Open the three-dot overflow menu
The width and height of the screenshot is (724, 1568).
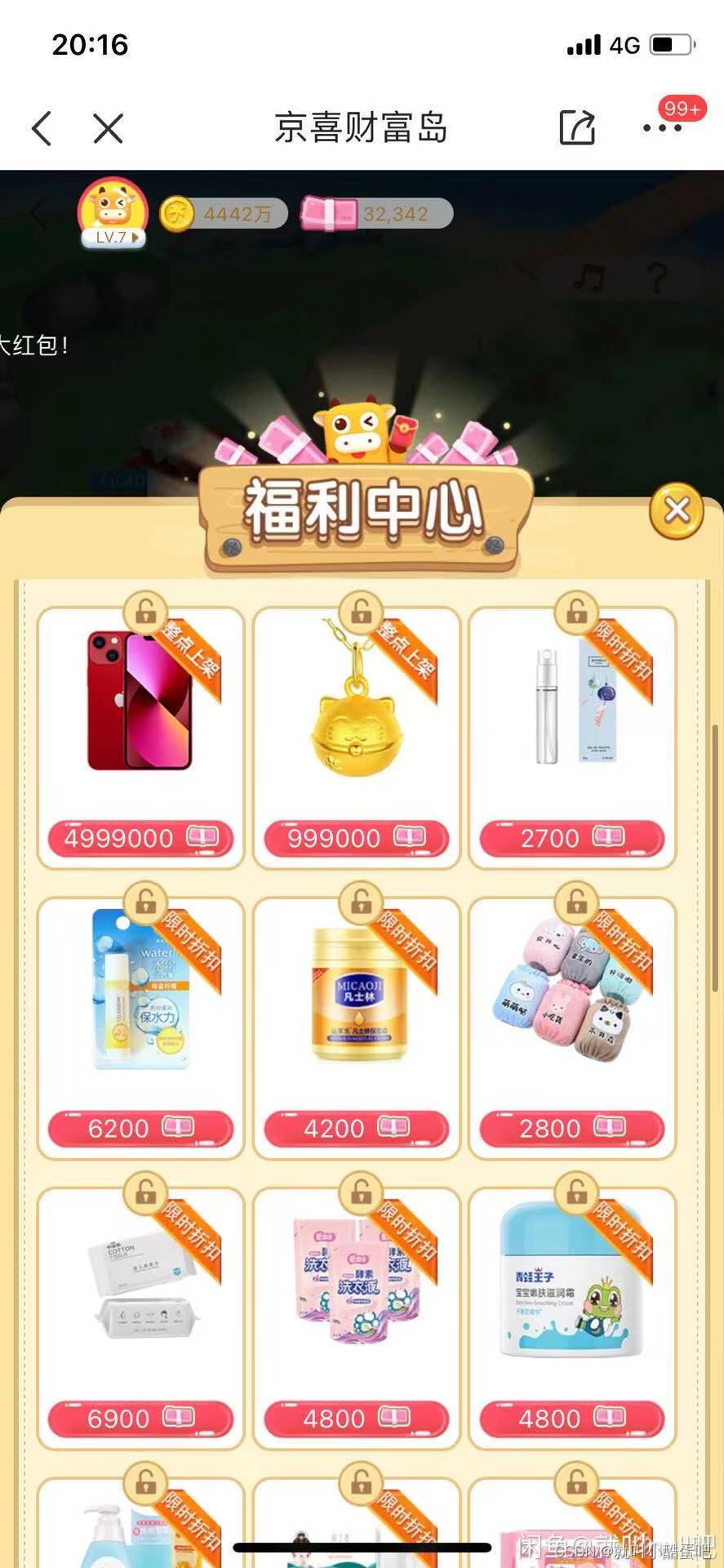point(662,128)
